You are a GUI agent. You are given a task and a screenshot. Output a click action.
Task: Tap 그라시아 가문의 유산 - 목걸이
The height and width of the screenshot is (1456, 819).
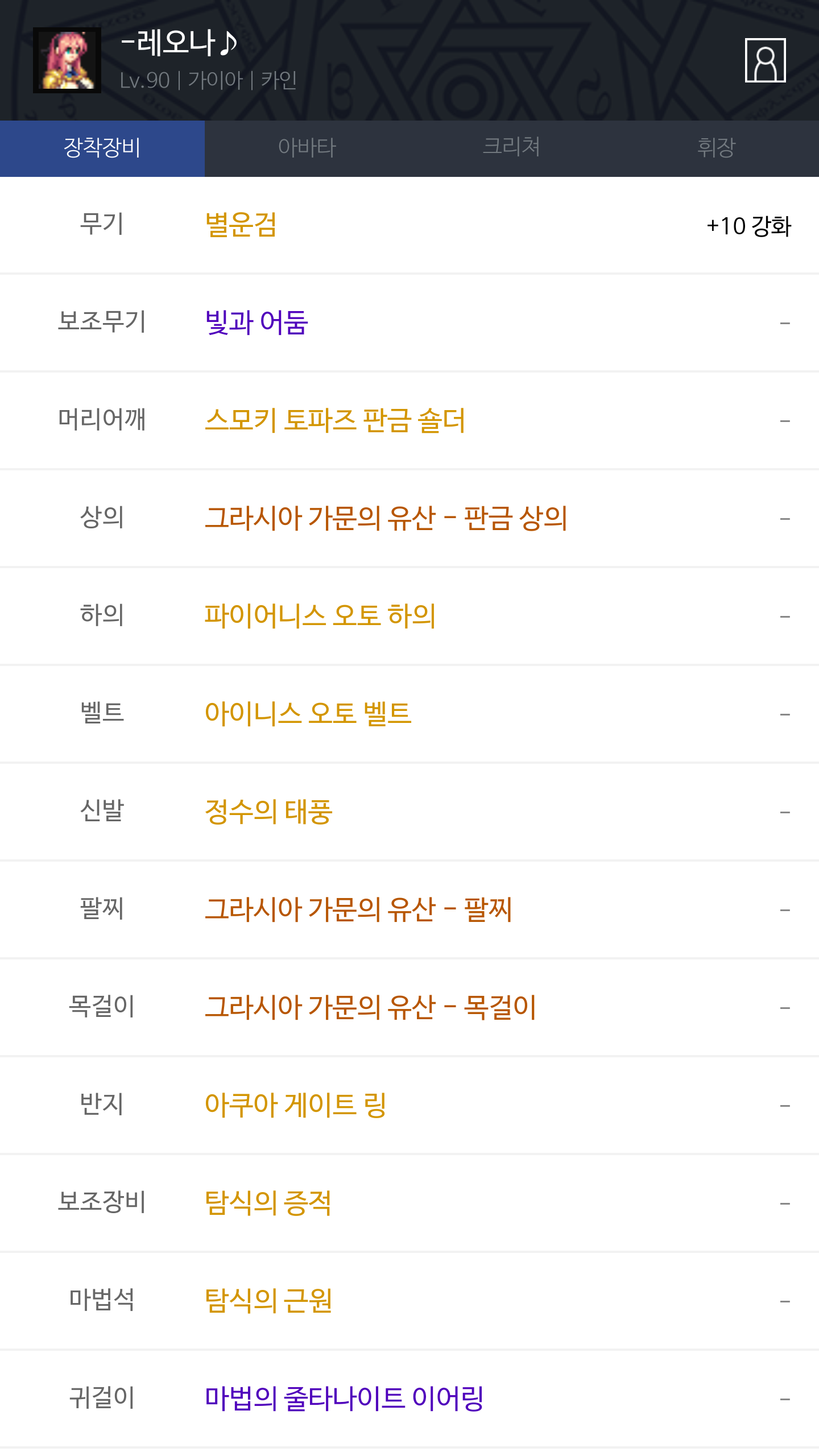point(370,1008)
